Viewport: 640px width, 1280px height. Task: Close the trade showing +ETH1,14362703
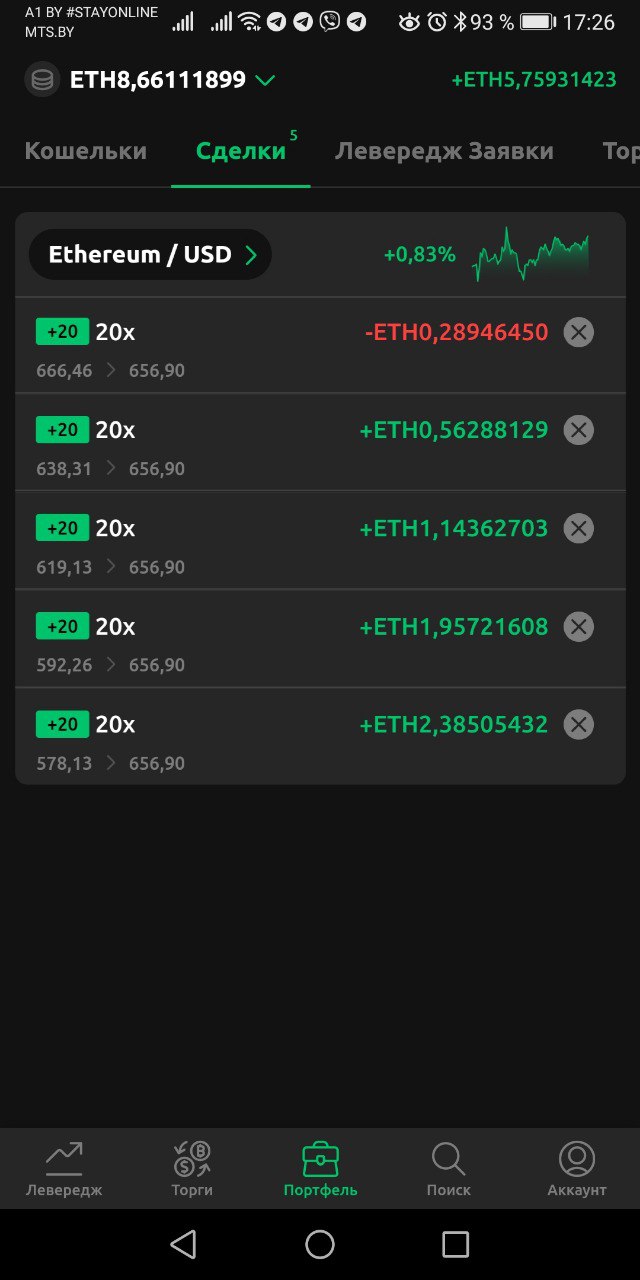pos(578,528)
